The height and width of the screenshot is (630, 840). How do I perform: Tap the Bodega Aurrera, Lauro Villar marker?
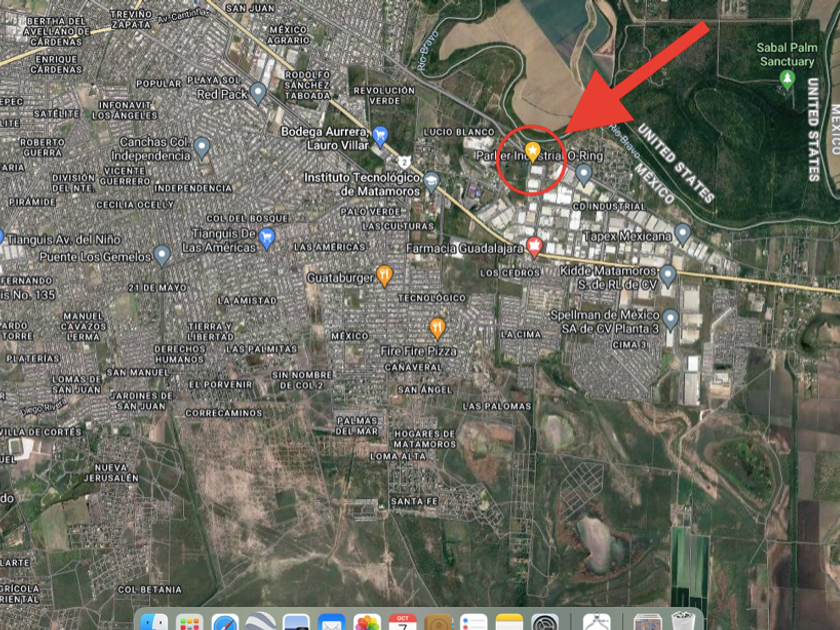click(x=380, y=136)
